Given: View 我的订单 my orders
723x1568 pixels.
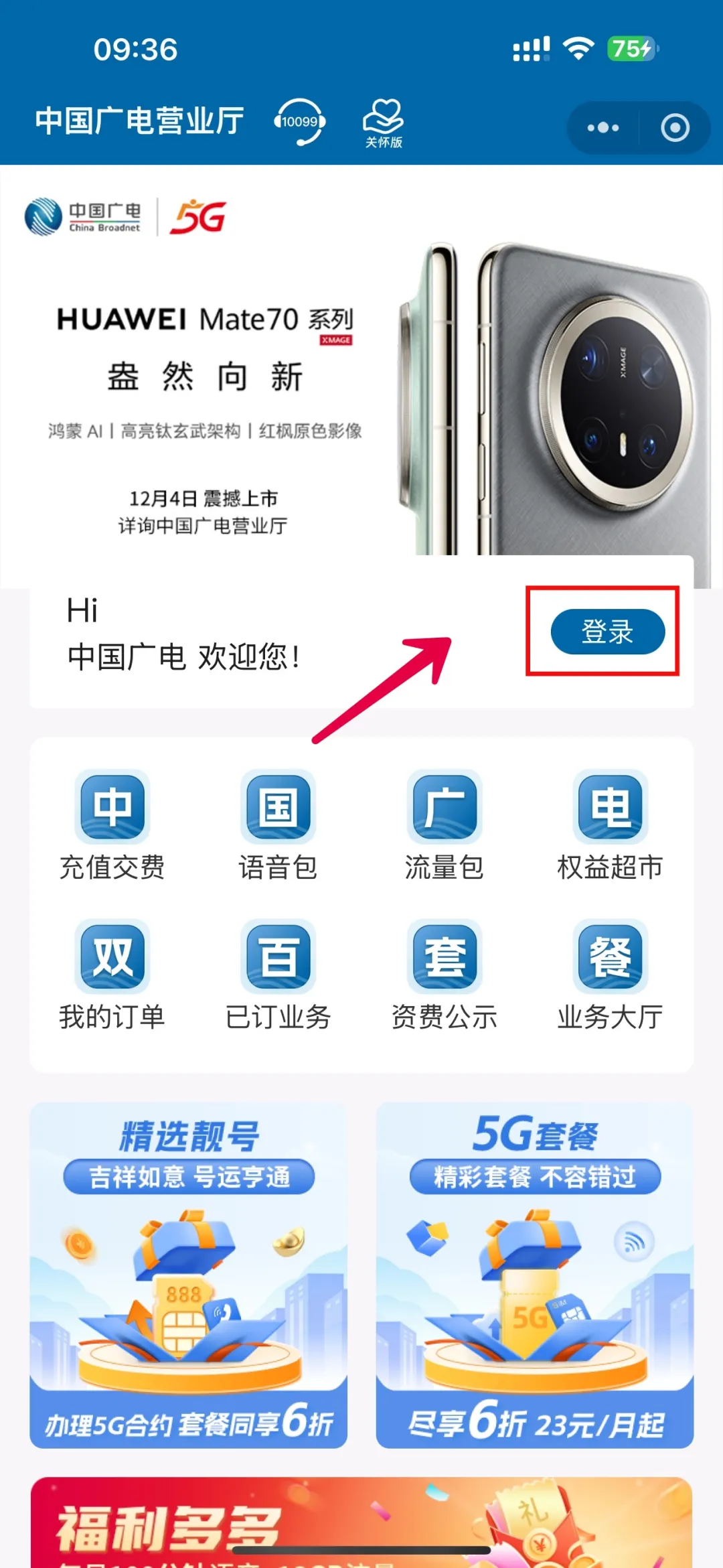Looking at the screenshot, I should (112, 975).
